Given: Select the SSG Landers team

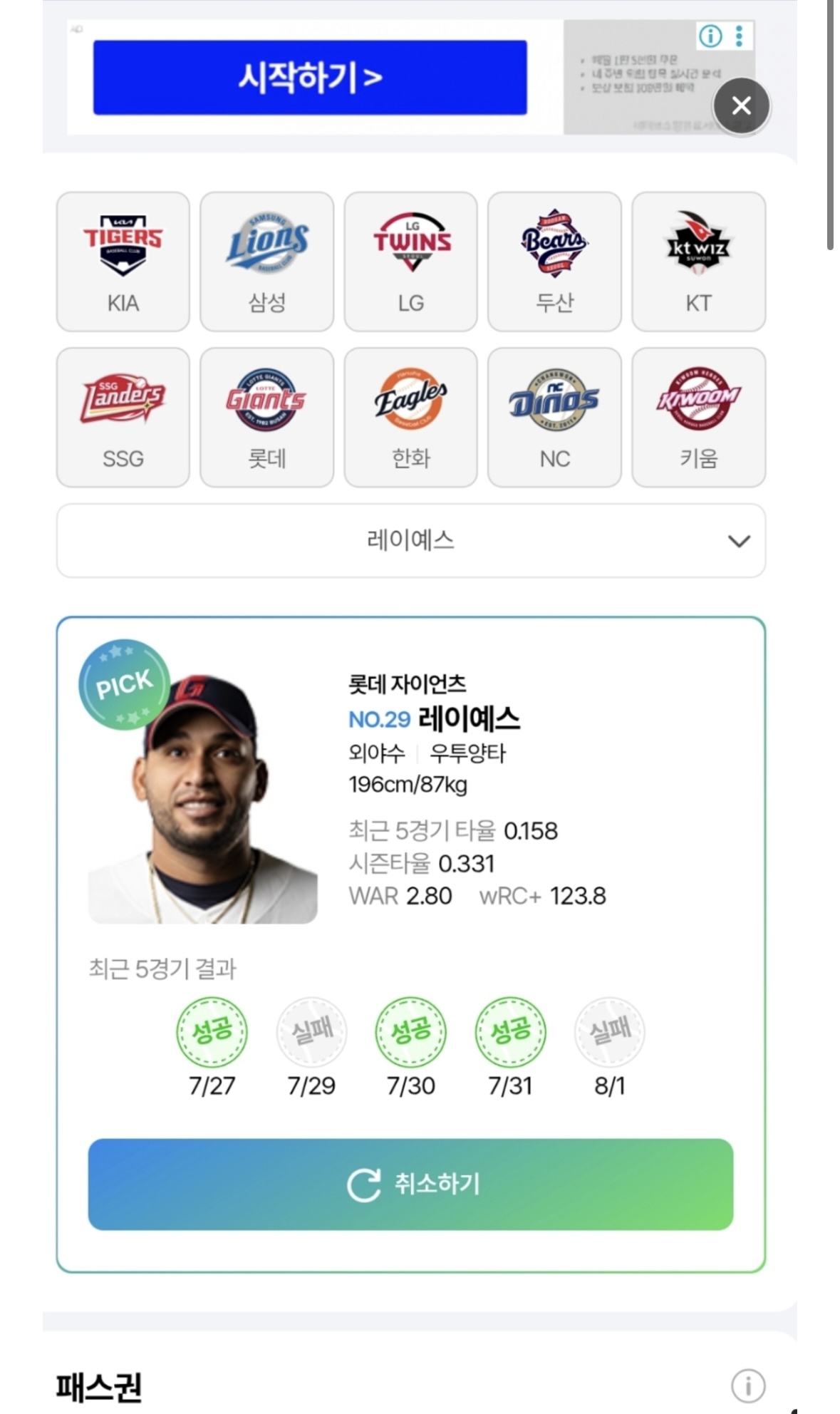Looking at the screenshot, I should point(123,418).
